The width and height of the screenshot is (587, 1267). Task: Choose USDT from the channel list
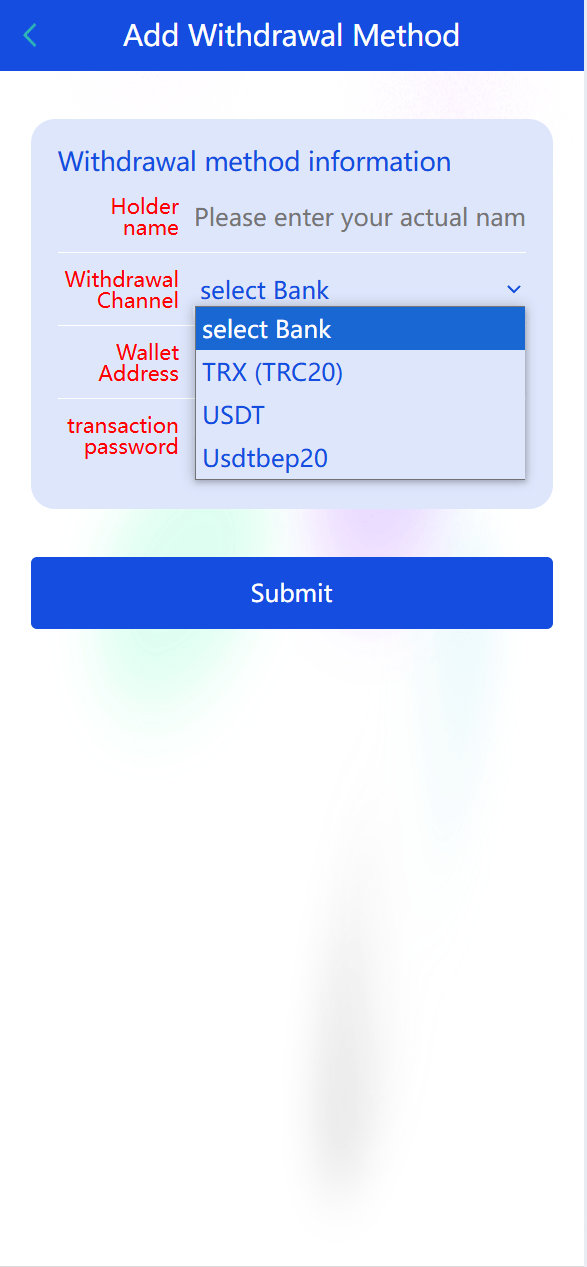pos(360,415)
